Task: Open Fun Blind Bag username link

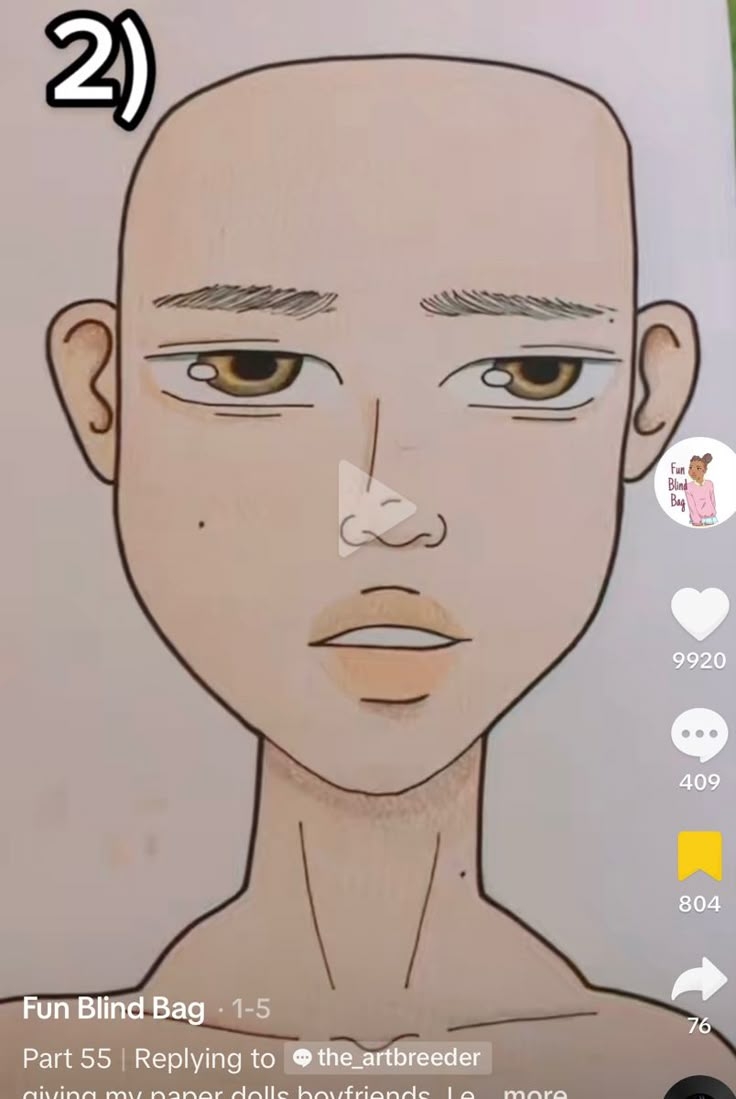Action: point(113,1009)
